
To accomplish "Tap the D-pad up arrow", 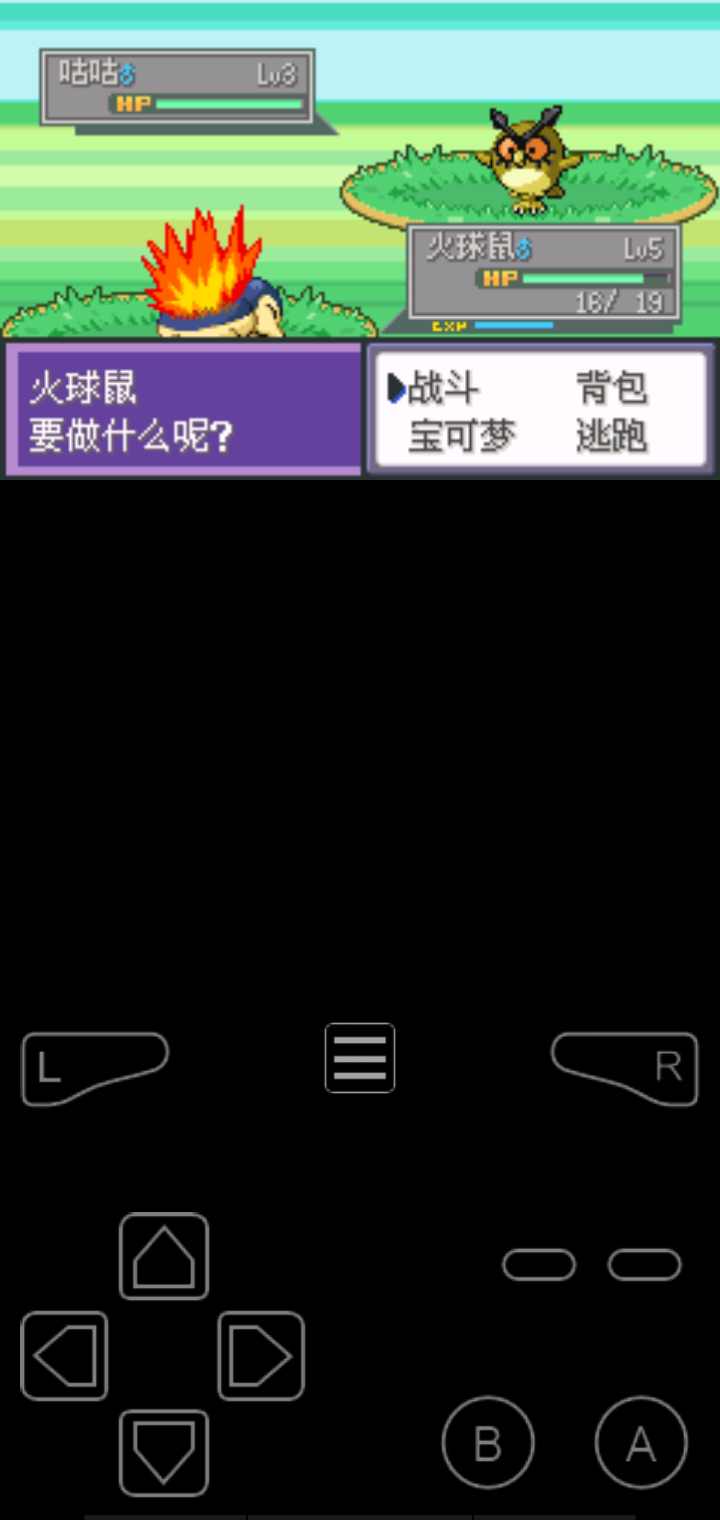I will coord(164,1257).
